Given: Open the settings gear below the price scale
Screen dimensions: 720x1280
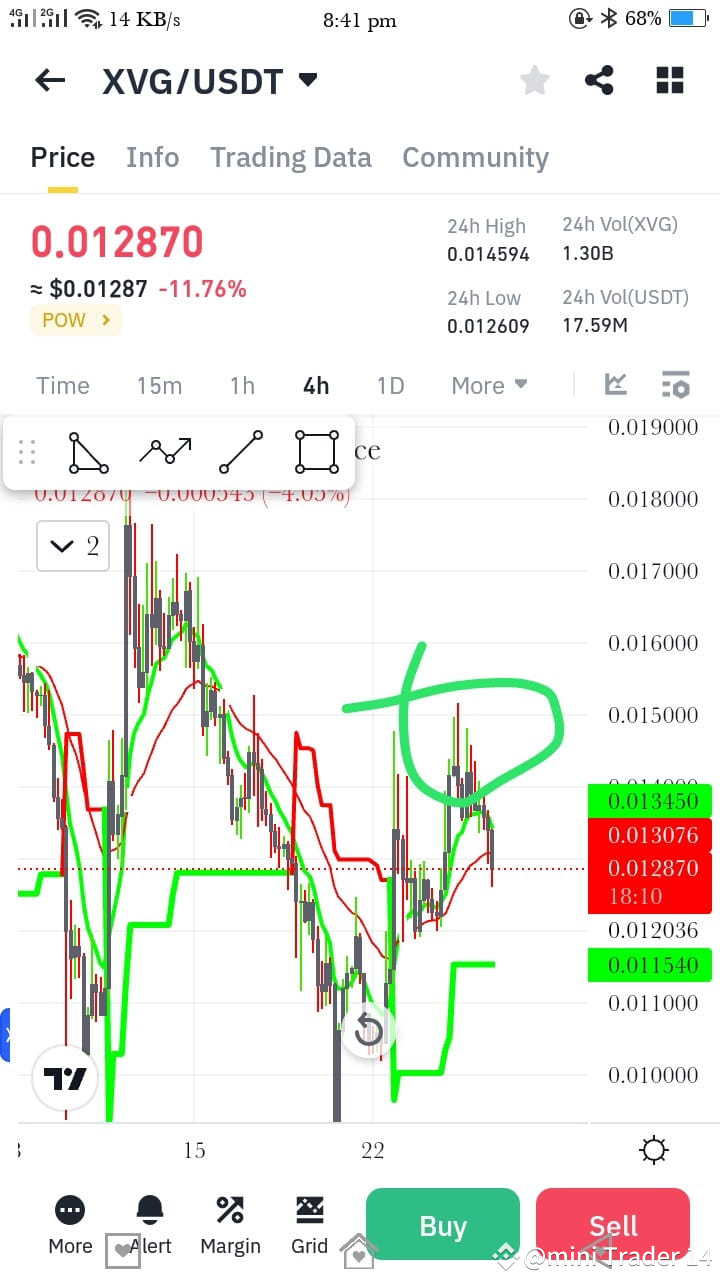Looking at the screenshot, I should (x=654, y=1149).
